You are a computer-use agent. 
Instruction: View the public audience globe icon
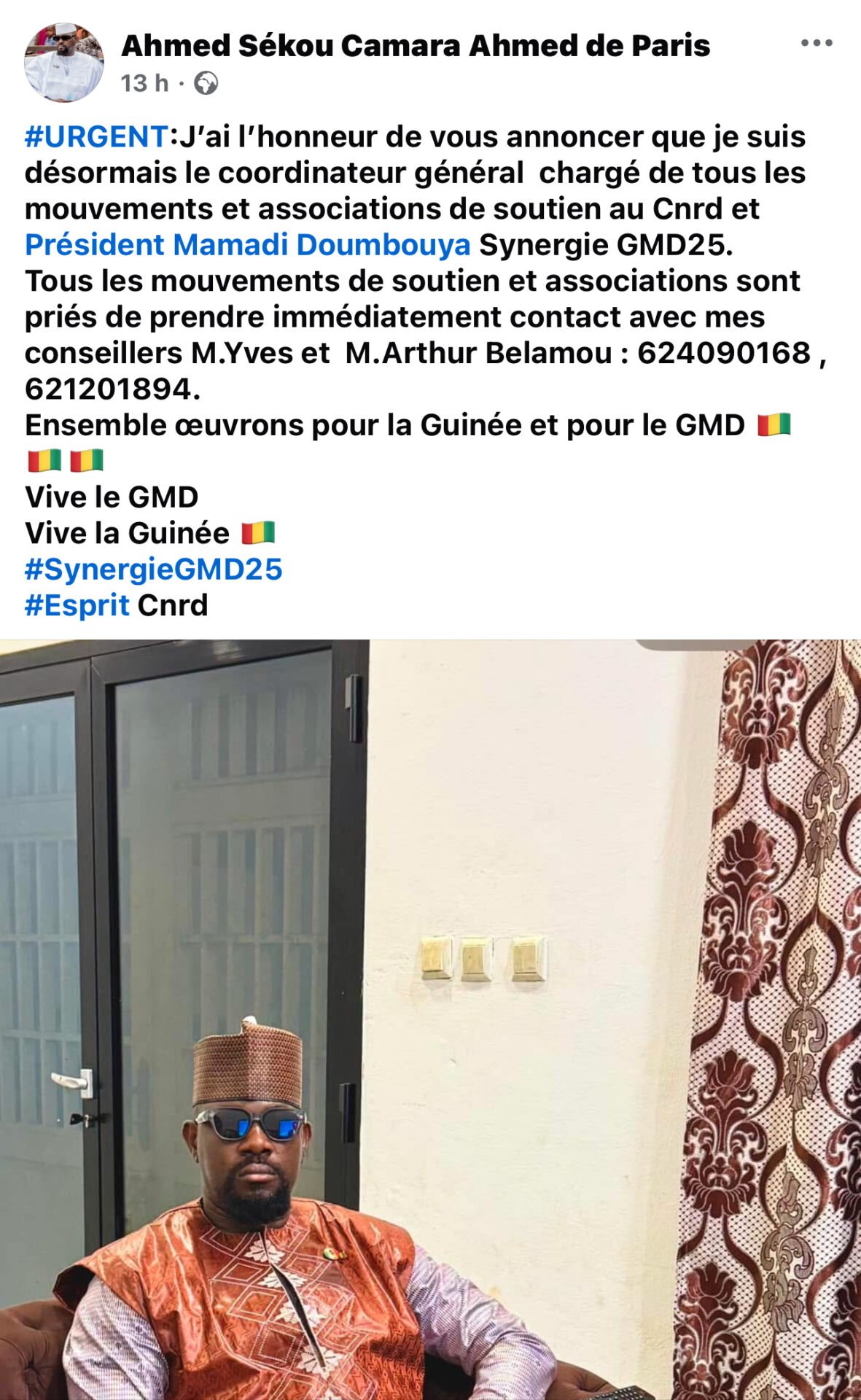pos(206,83)
